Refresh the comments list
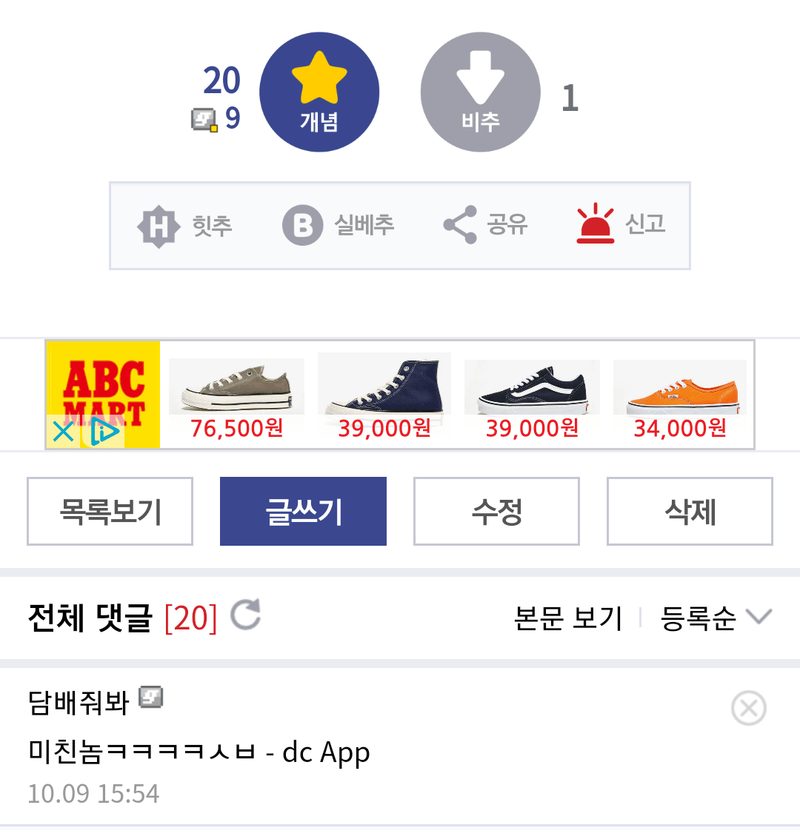Image resolution: width=800 pixels, height=830 pixels. tap(245, 616)
